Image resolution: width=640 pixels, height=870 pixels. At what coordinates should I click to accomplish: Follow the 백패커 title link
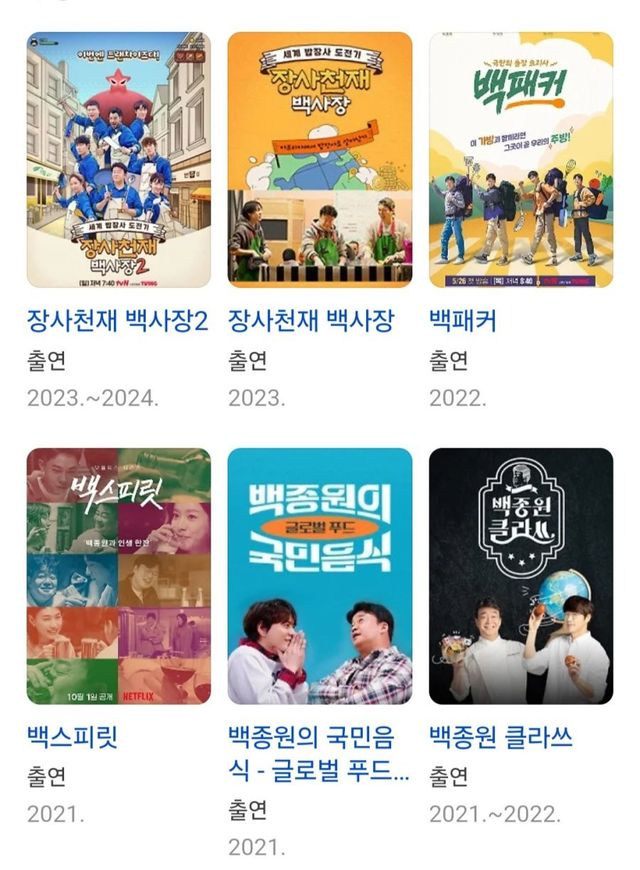pos(463,321)
